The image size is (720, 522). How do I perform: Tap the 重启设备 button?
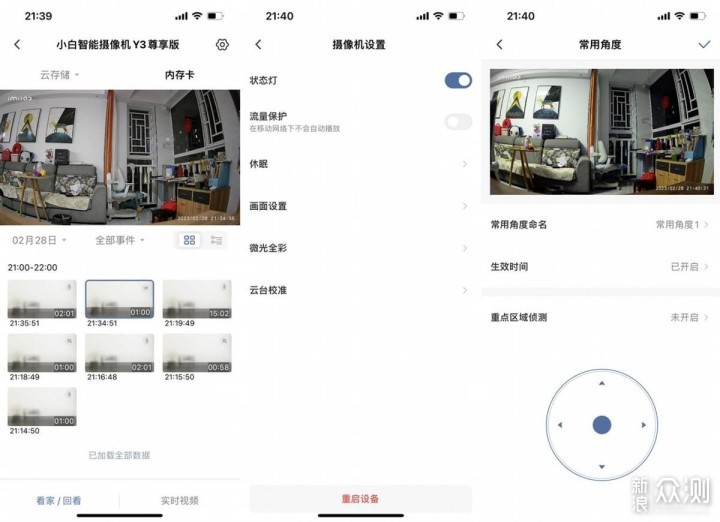click(x=360, y=498)
